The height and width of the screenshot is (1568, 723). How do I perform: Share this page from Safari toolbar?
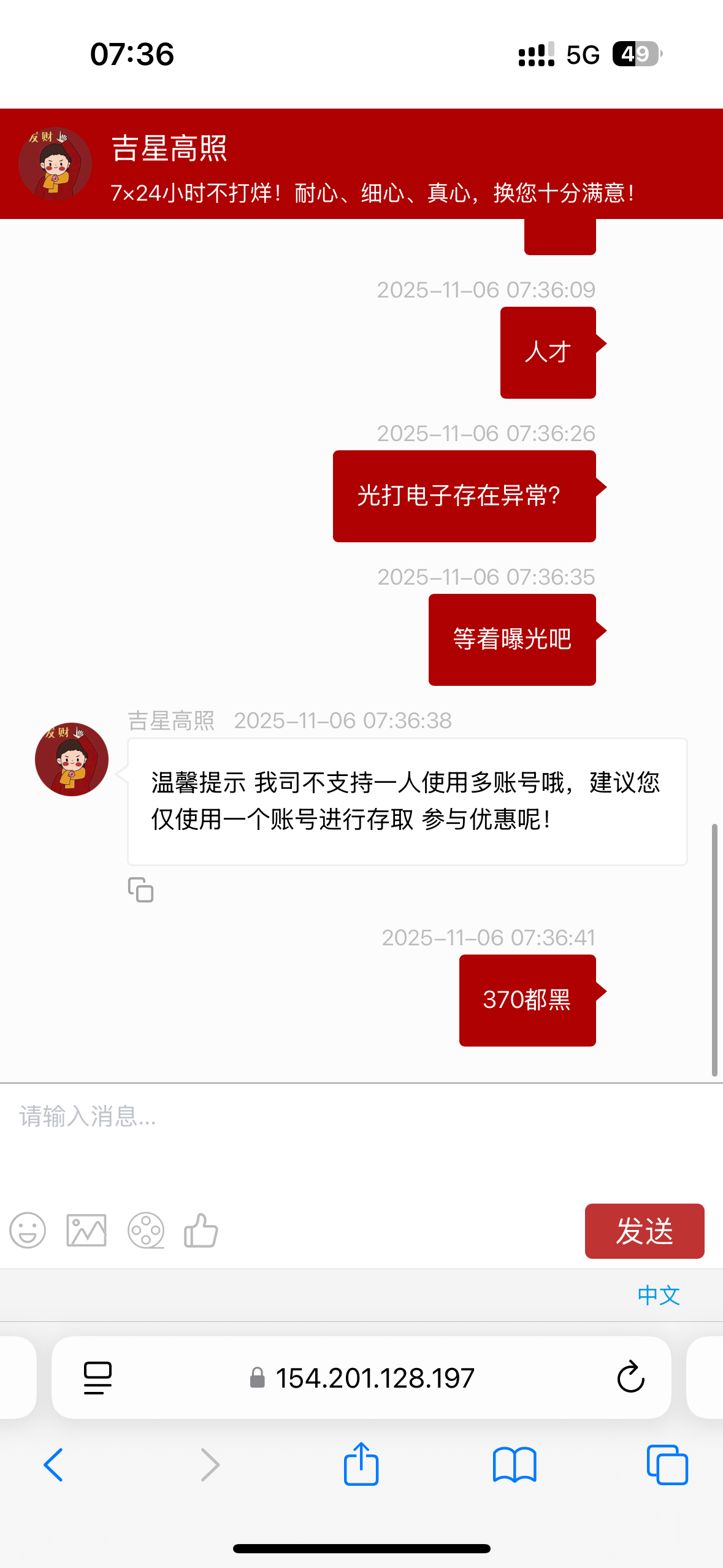[x=361, y=1465]
